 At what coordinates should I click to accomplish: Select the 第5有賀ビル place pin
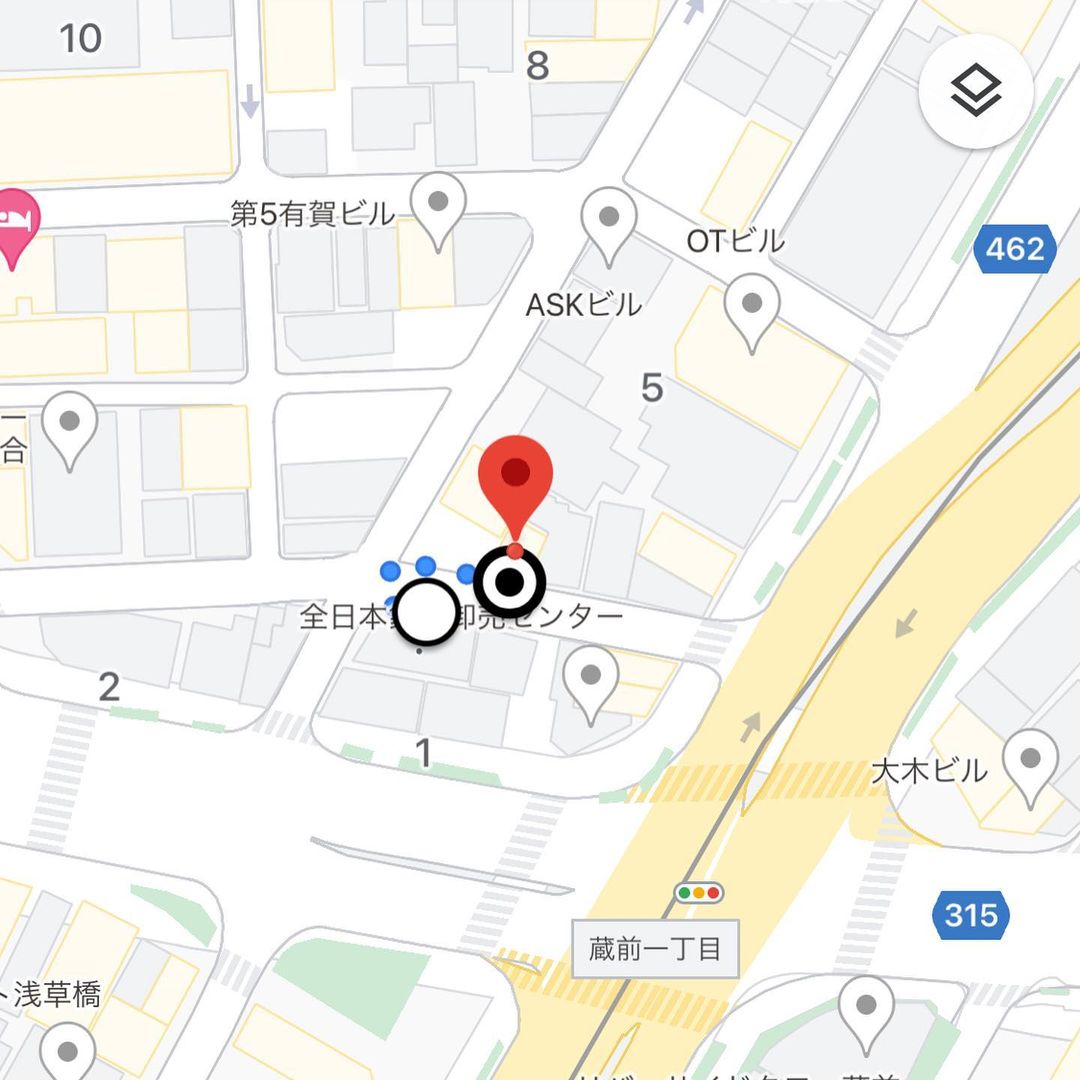438,204
